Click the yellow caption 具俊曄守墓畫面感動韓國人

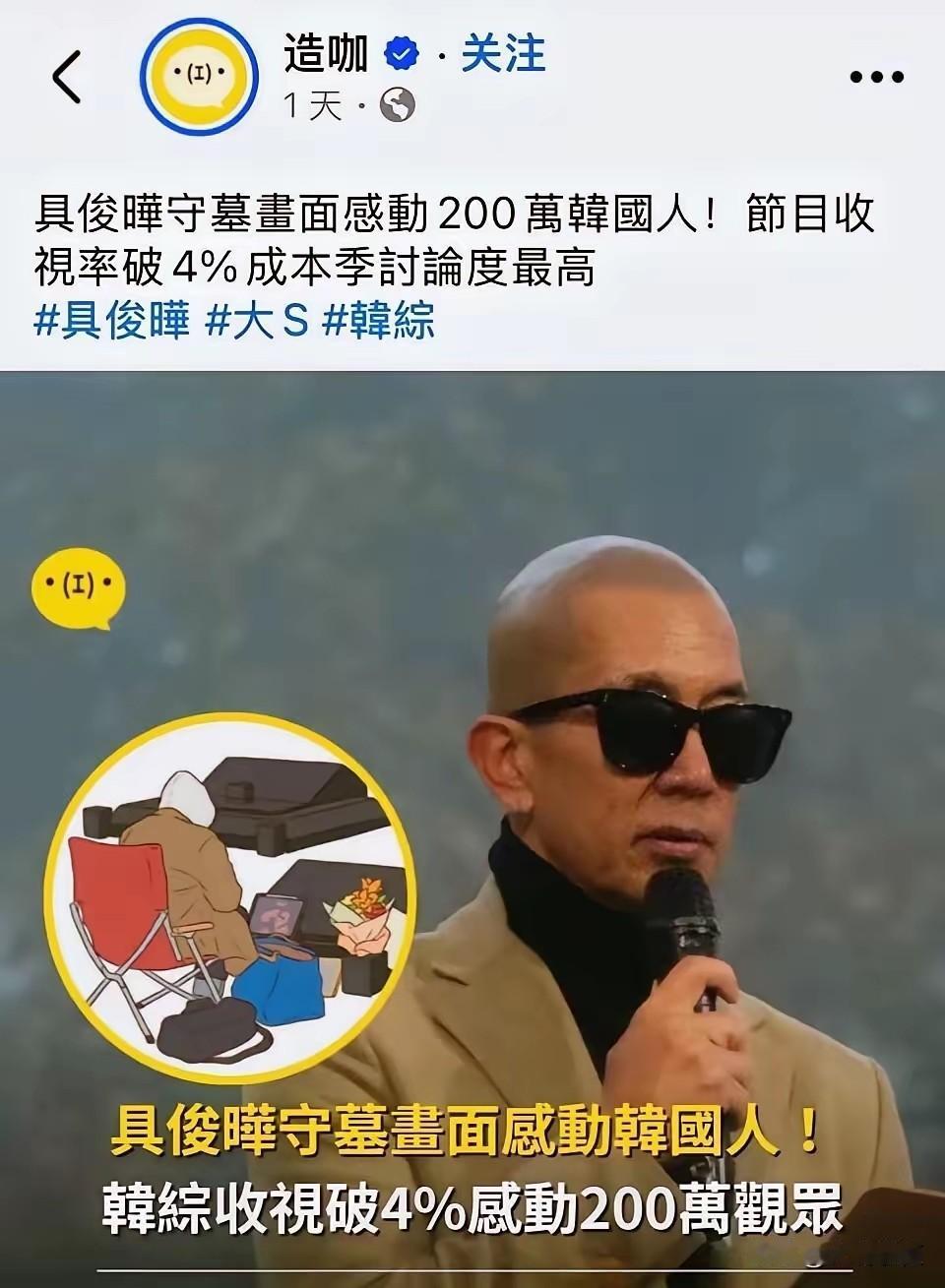pyautogui.click(x=472, y=1133)
